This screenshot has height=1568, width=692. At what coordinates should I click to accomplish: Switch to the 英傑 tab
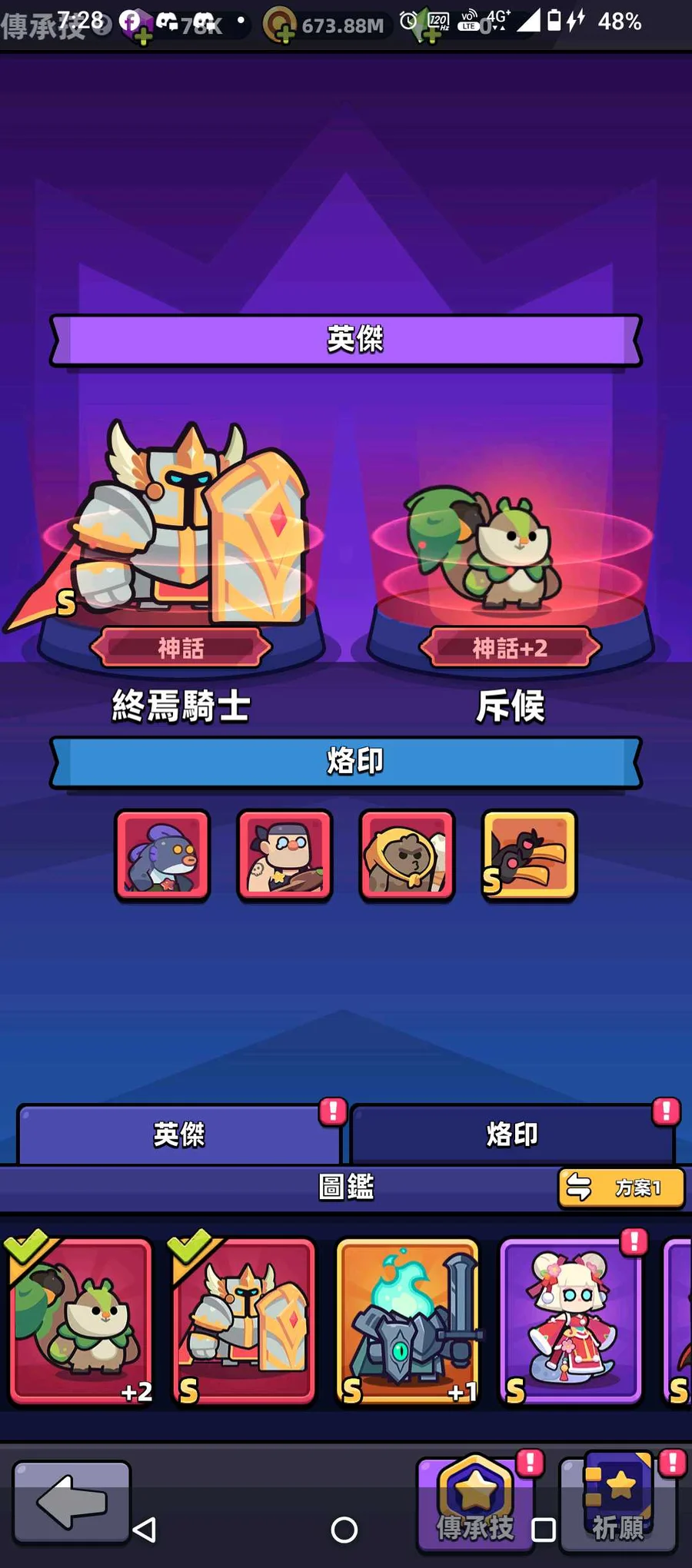click(178, 1134)
